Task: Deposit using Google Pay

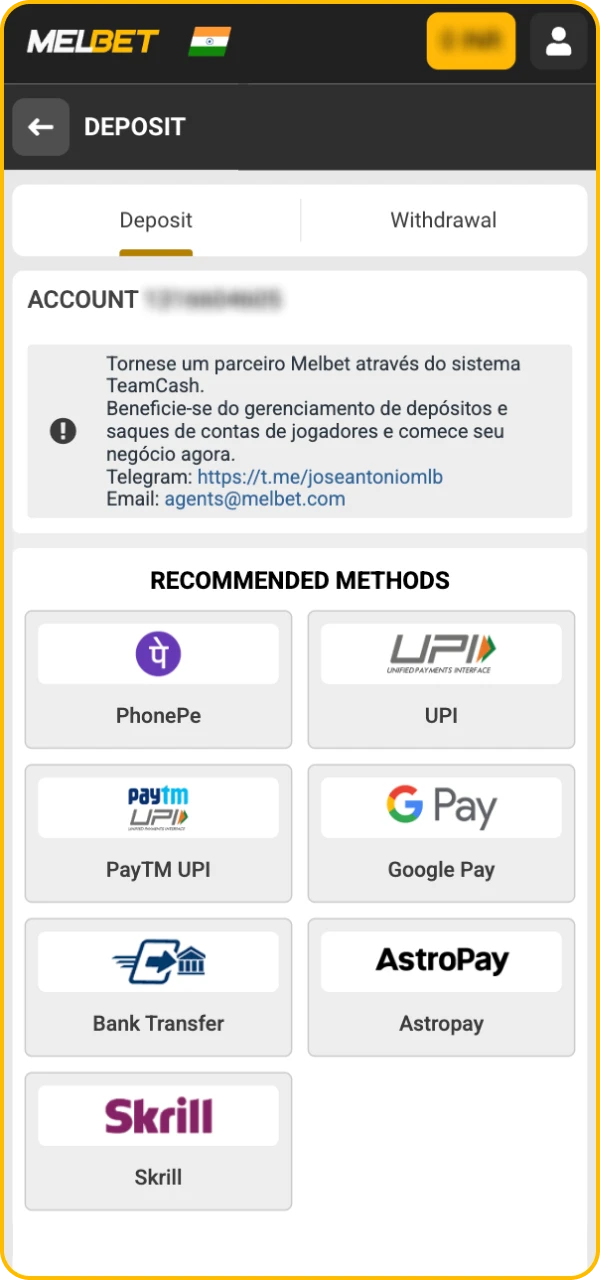Action: pos(441,833)
